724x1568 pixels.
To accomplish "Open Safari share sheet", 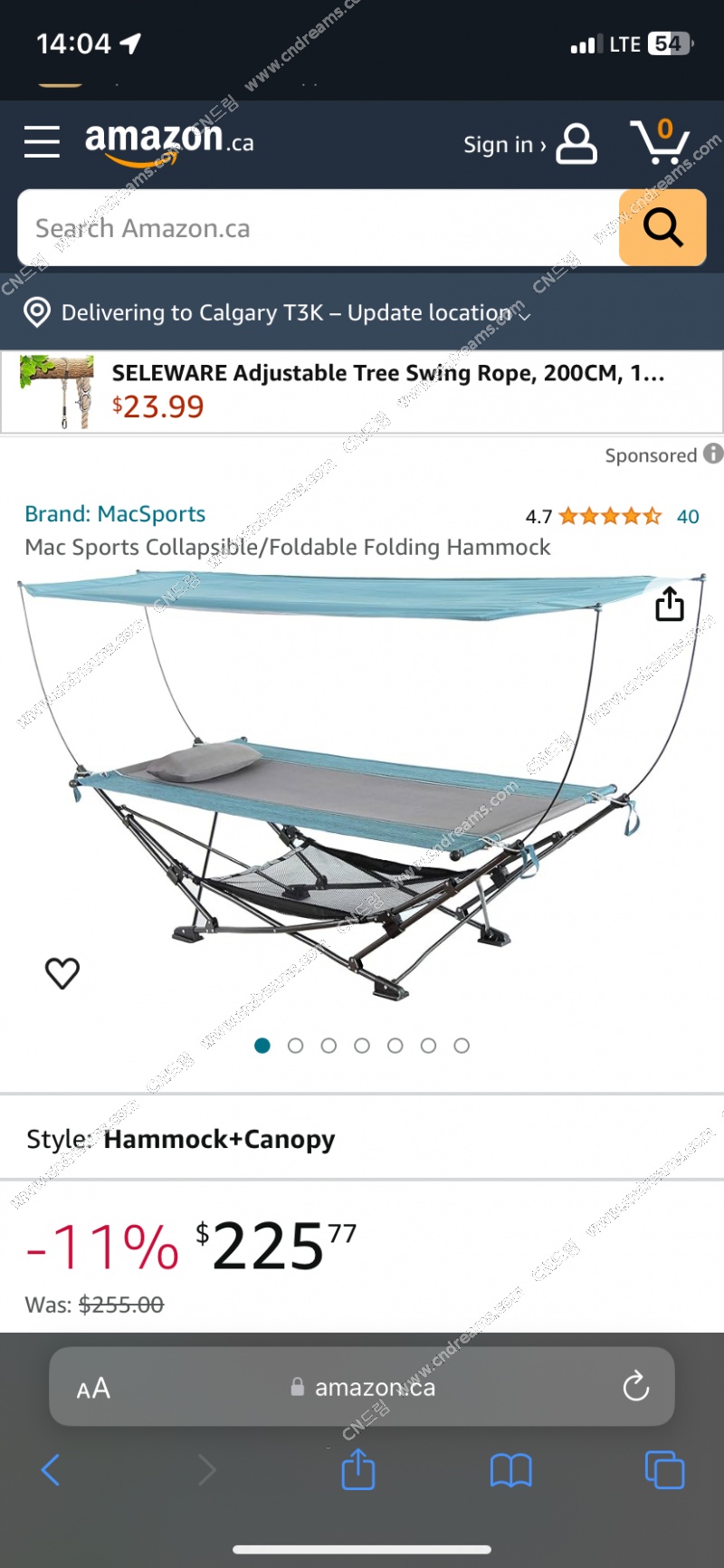I will 358,1469.
